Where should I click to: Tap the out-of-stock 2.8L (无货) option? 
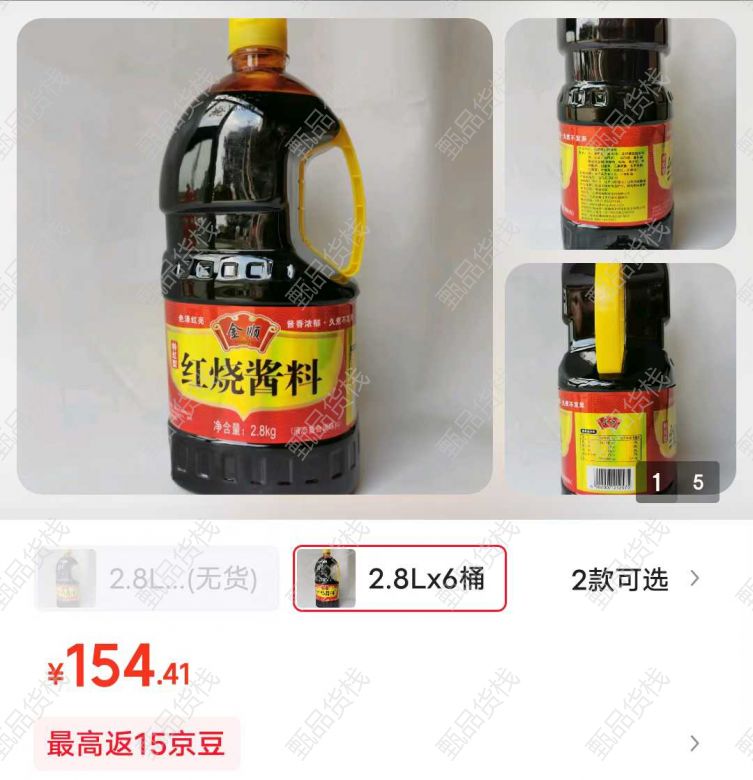pyautogui.click(x=157, y=578)
